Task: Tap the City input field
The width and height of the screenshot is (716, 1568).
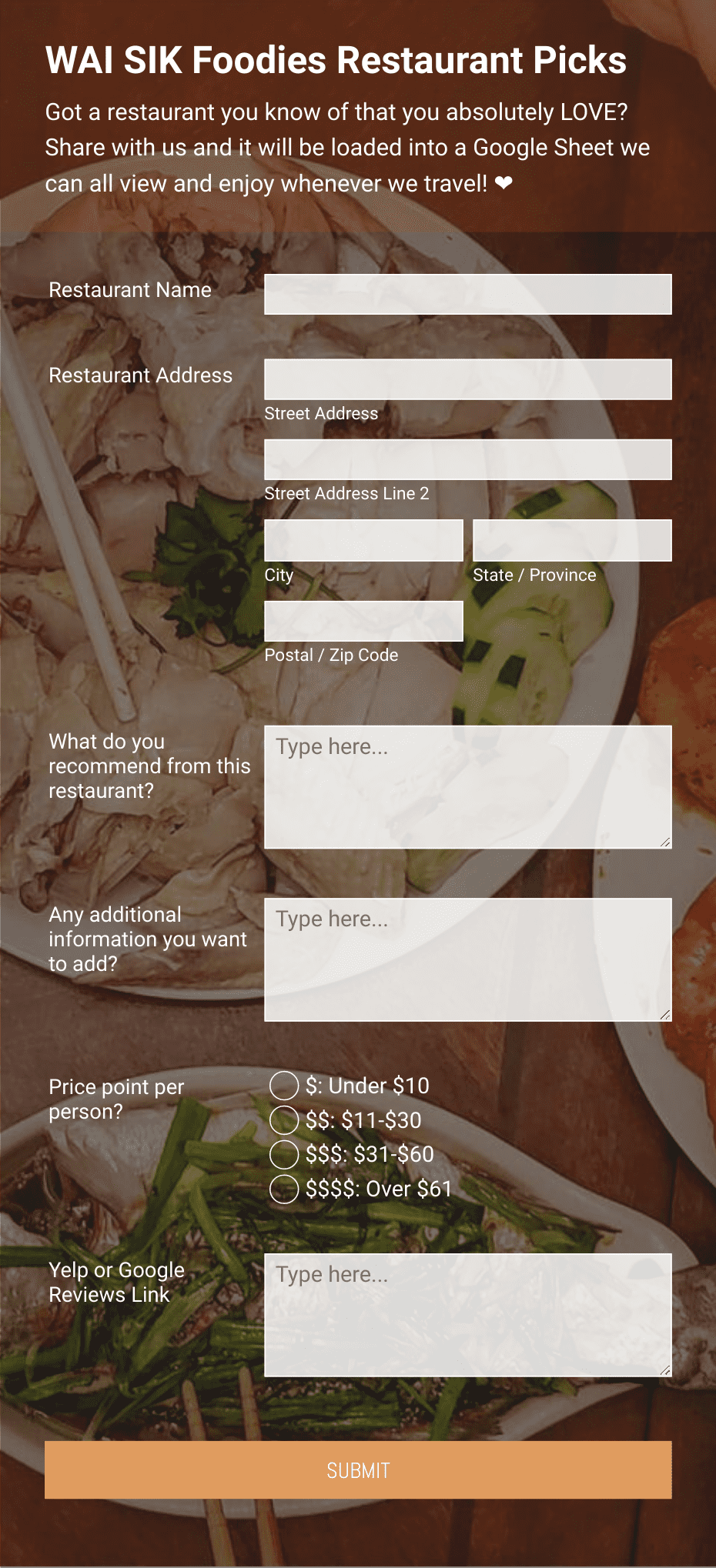Action: tap(363, 540)
